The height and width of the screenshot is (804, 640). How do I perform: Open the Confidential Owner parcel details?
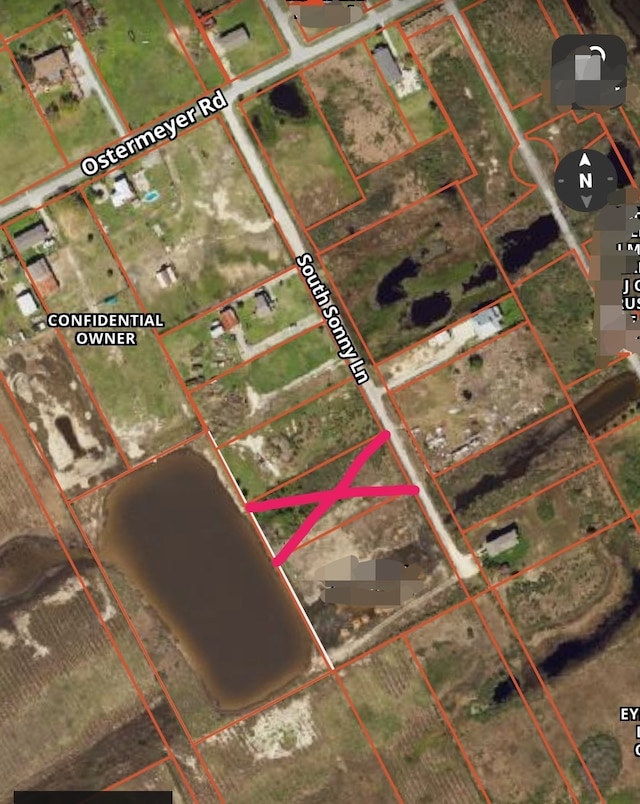(x=106, y=329)
